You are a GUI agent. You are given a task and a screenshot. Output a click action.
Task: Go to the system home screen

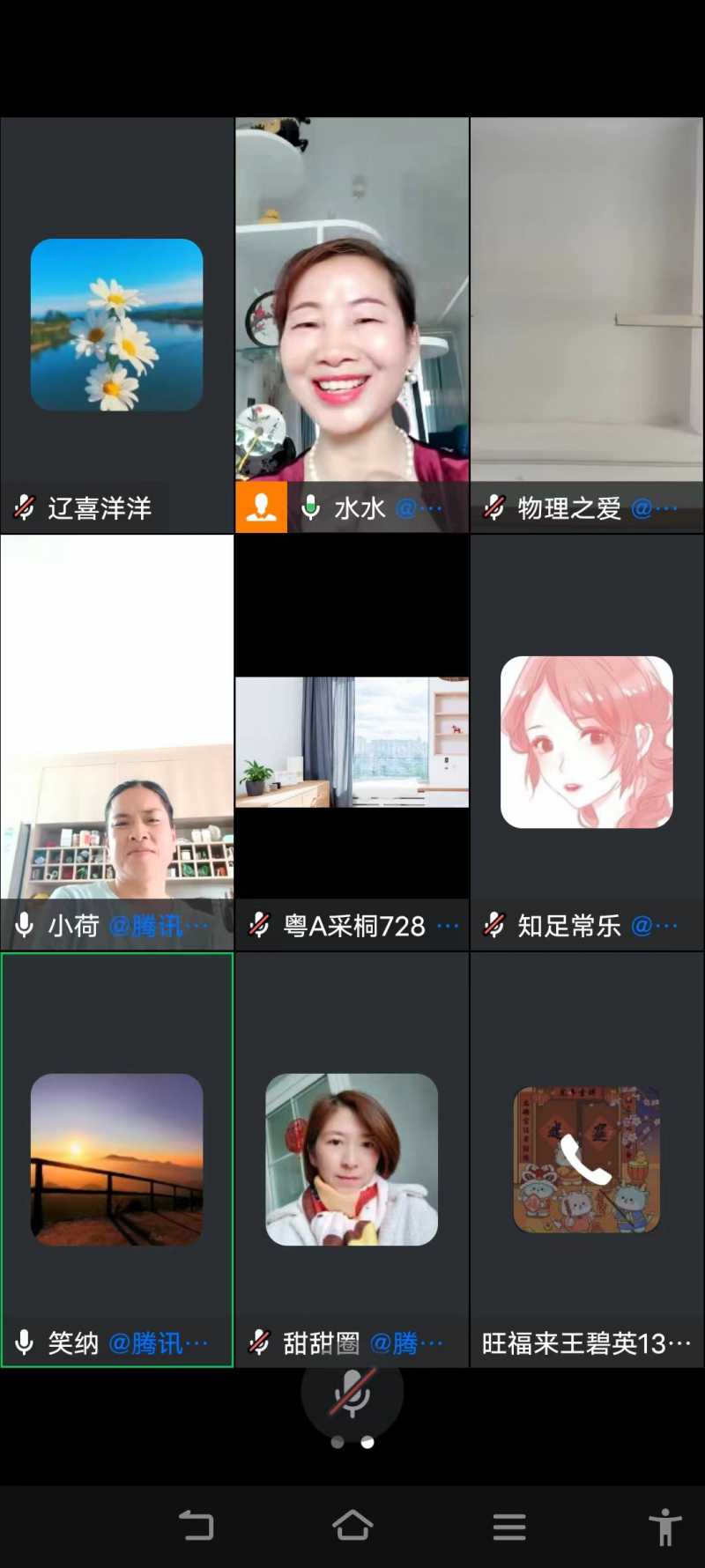[352, 1526]
